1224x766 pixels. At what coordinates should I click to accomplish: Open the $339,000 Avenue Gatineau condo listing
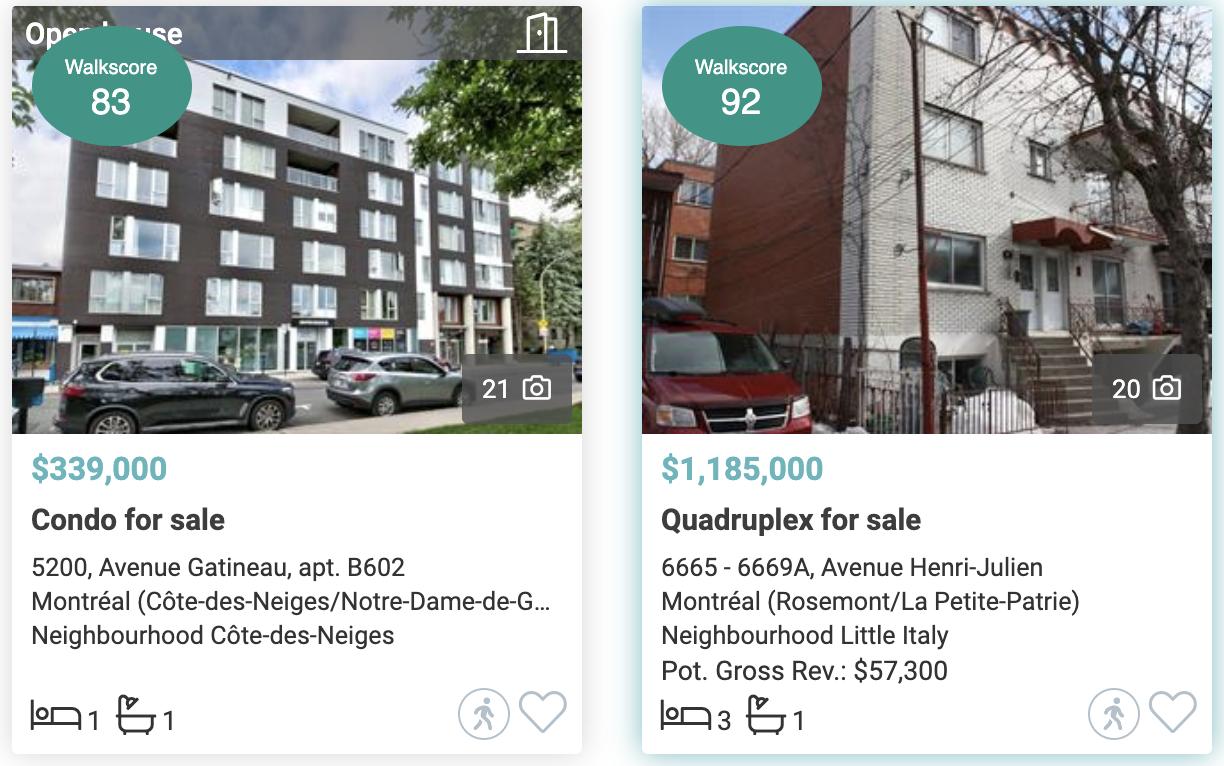(128, 520)
